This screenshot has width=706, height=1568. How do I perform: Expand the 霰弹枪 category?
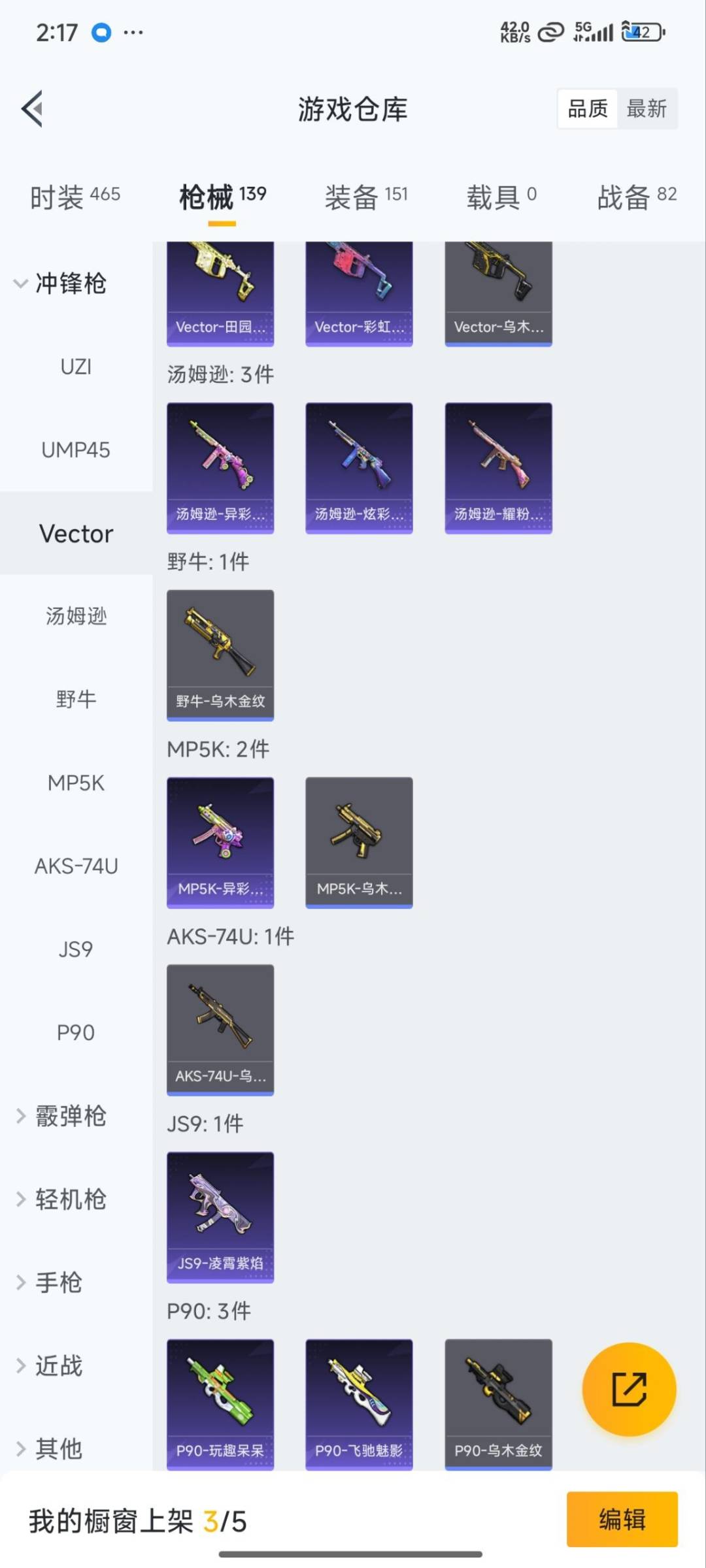[60, 1116]
